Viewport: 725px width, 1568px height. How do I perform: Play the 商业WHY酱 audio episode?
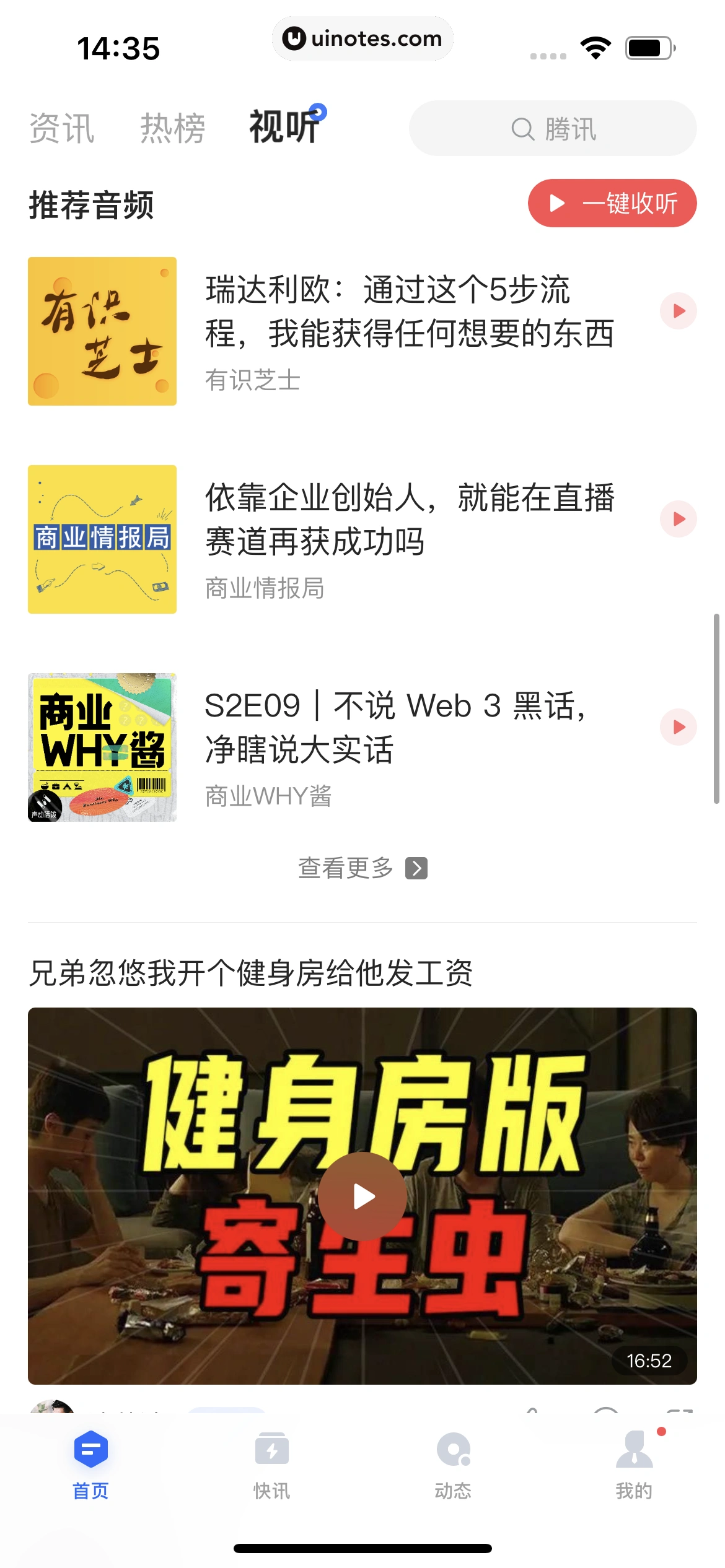[678, 728]
